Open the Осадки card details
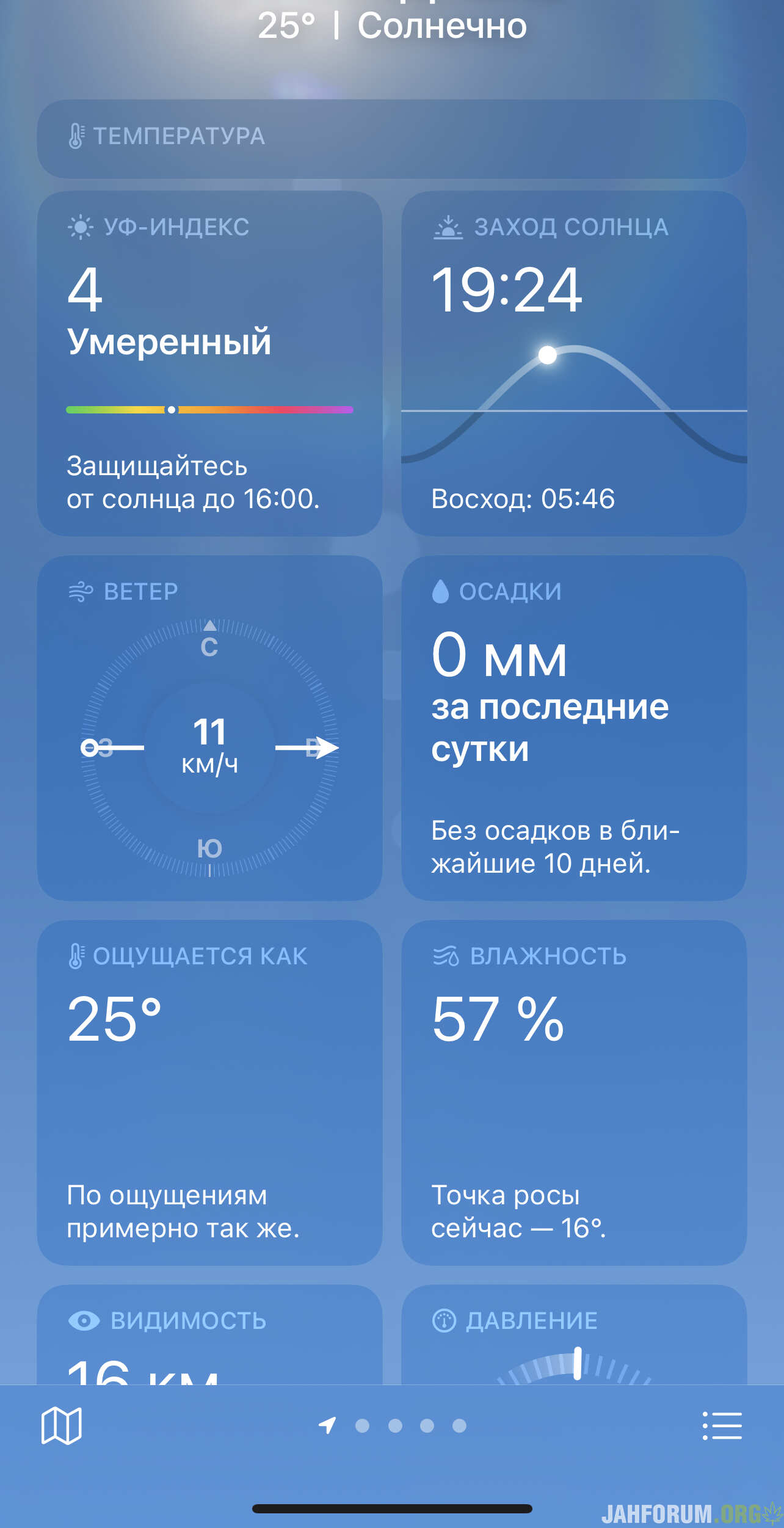This screenshot has height=1528, width=784. click(x=574, y=728)
